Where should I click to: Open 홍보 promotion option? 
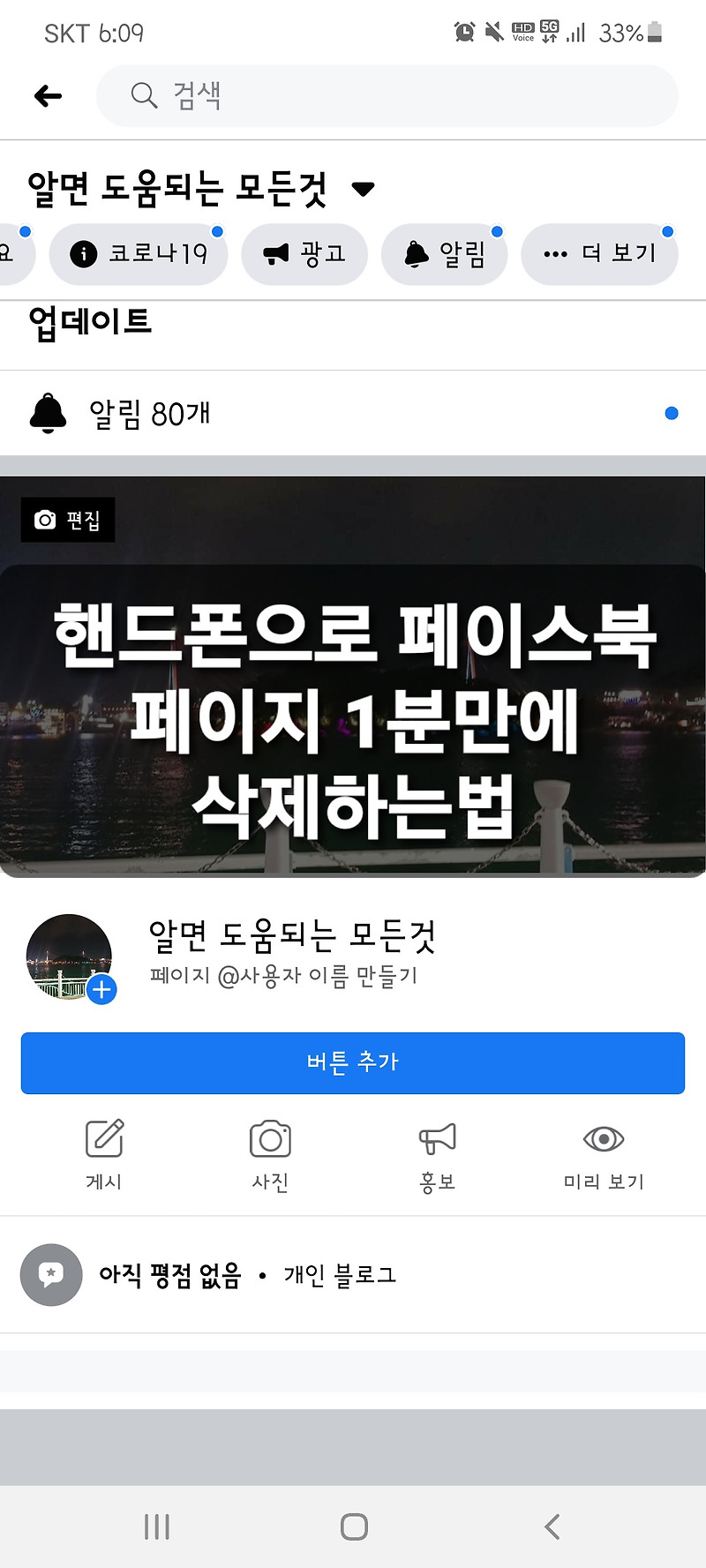tap(437, 1154)
